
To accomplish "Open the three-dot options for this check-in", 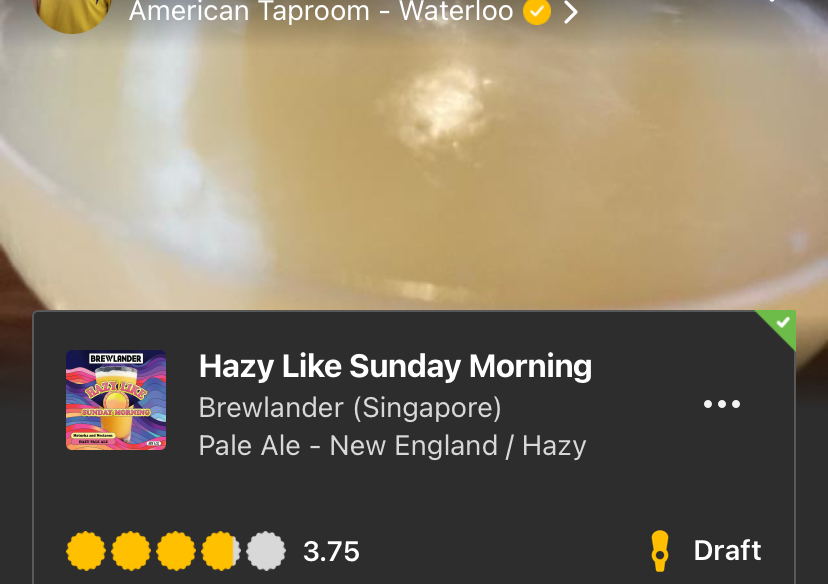I will point(721,404).
